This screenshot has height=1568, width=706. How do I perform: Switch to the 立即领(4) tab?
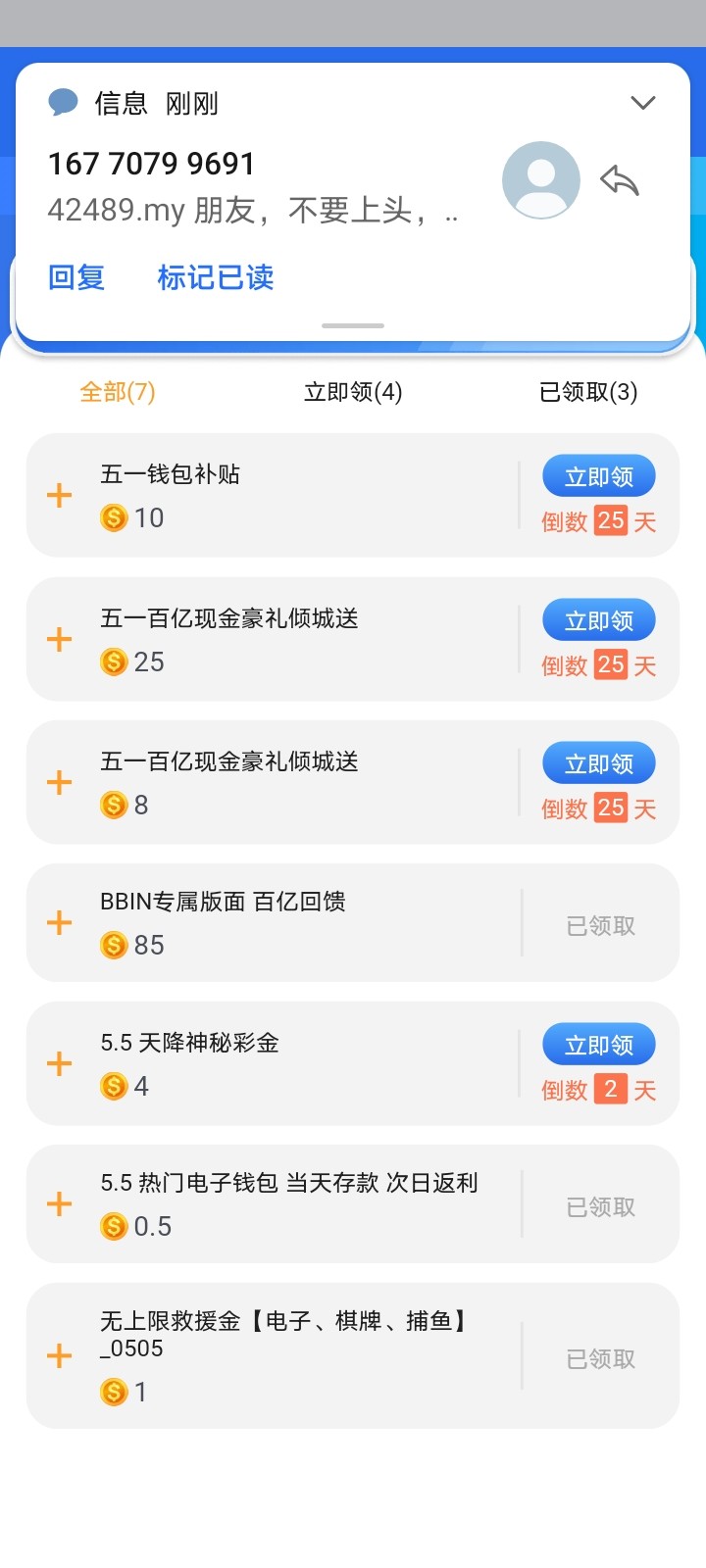tap(353, 392)
